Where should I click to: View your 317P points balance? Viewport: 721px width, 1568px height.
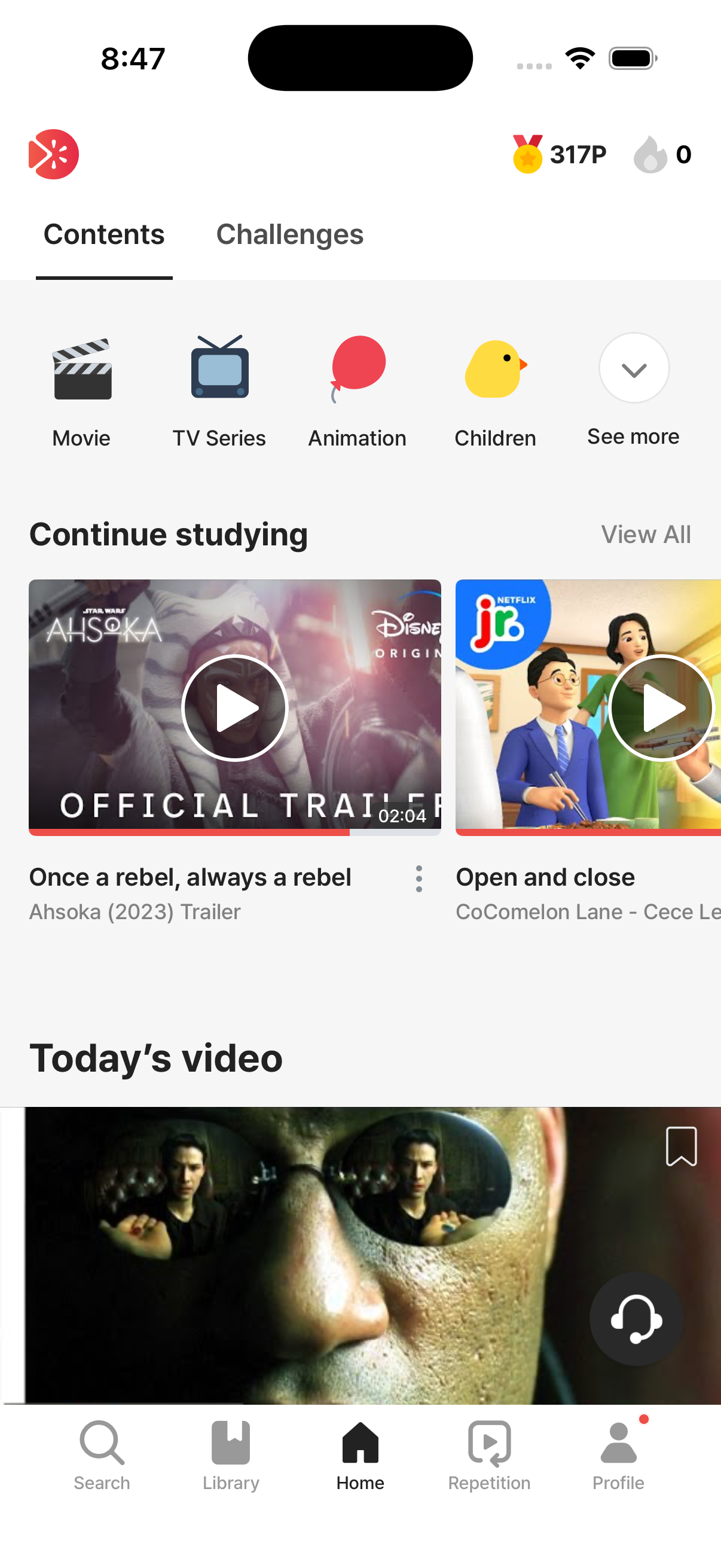[558, 154]
